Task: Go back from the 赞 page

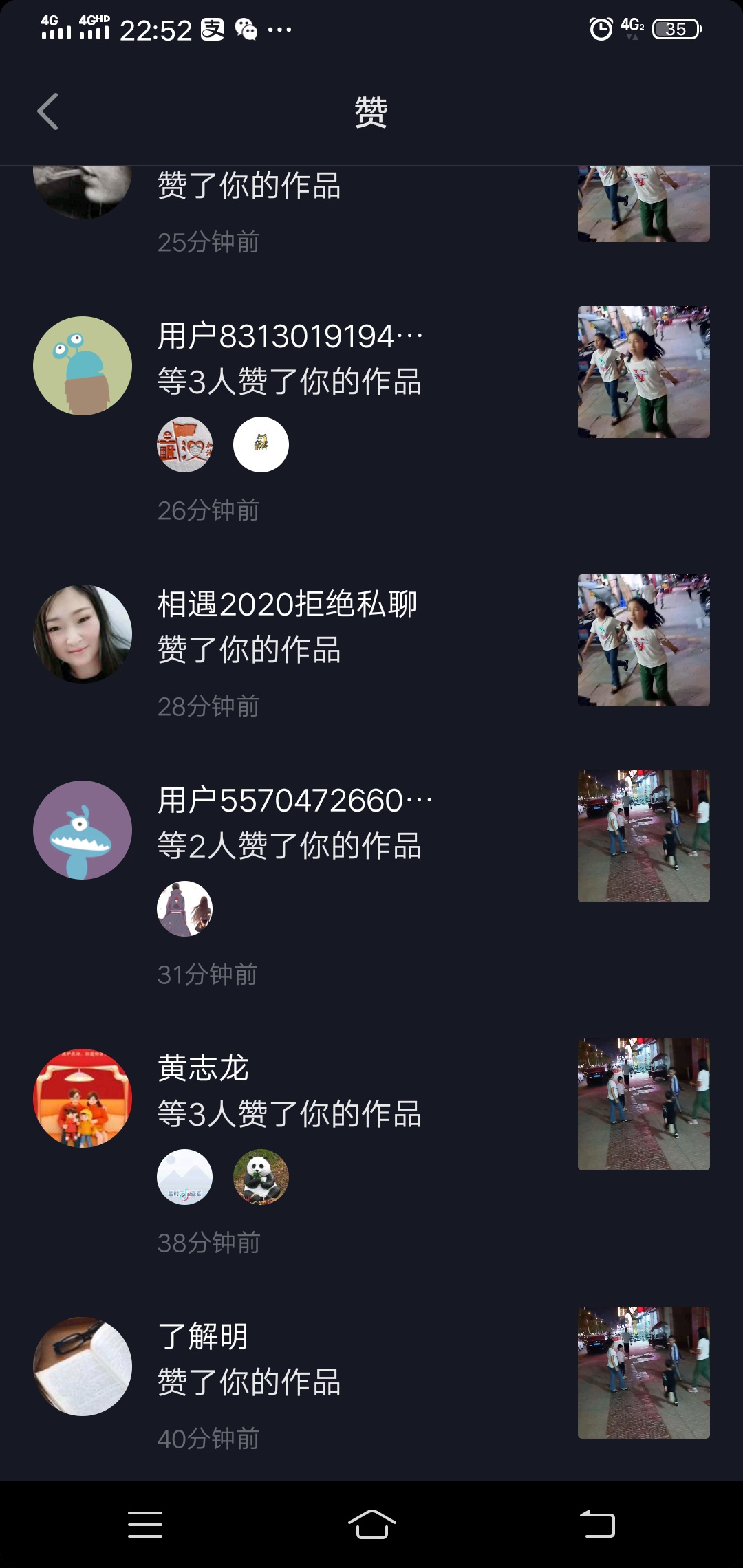Action: (47, 111)
